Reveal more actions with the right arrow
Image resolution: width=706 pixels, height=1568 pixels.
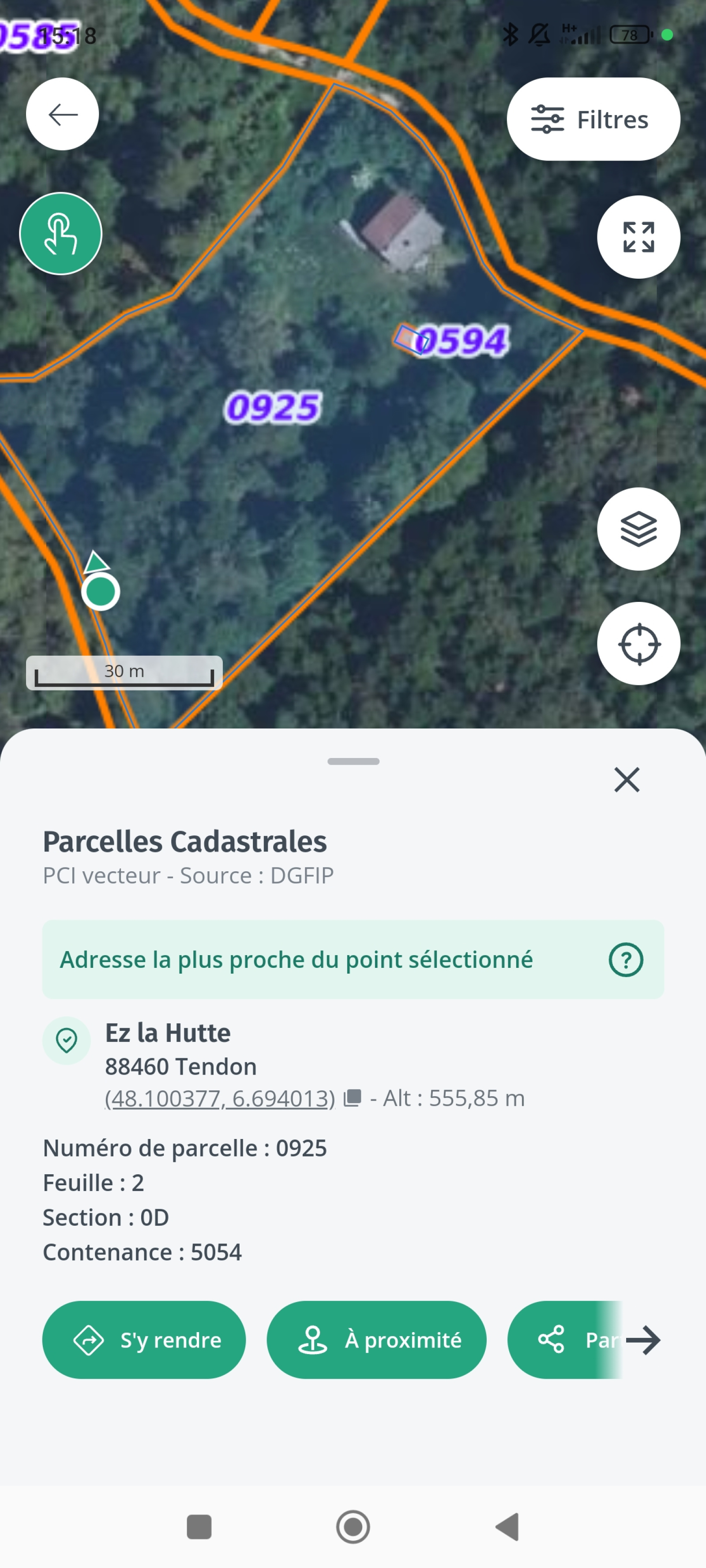point(643,1340)
